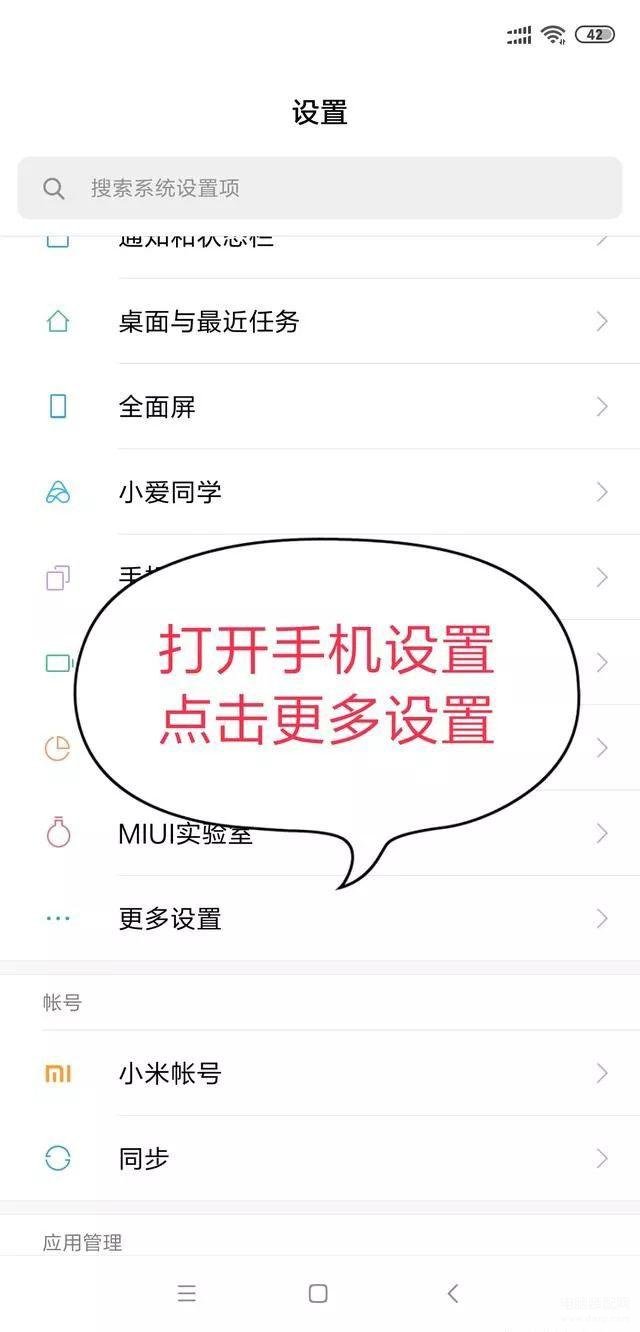The image size is (640, 1332).
Task: Open the 同步 settings row
Action: coord(320,1158)
